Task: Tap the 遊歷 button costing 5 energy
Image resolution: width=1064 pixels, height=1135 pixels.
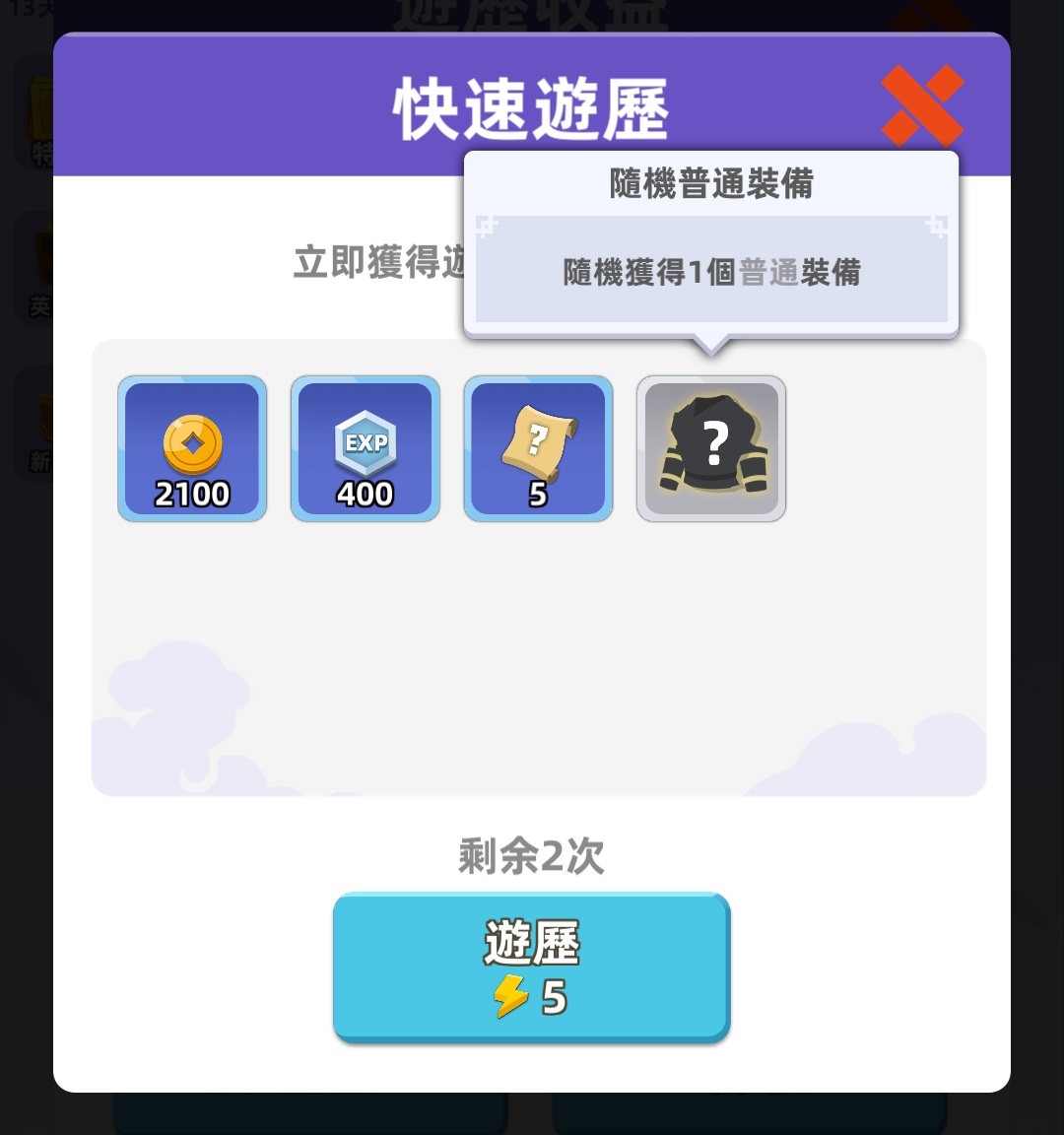Action: pyautogui.click(x=531, y=967)
